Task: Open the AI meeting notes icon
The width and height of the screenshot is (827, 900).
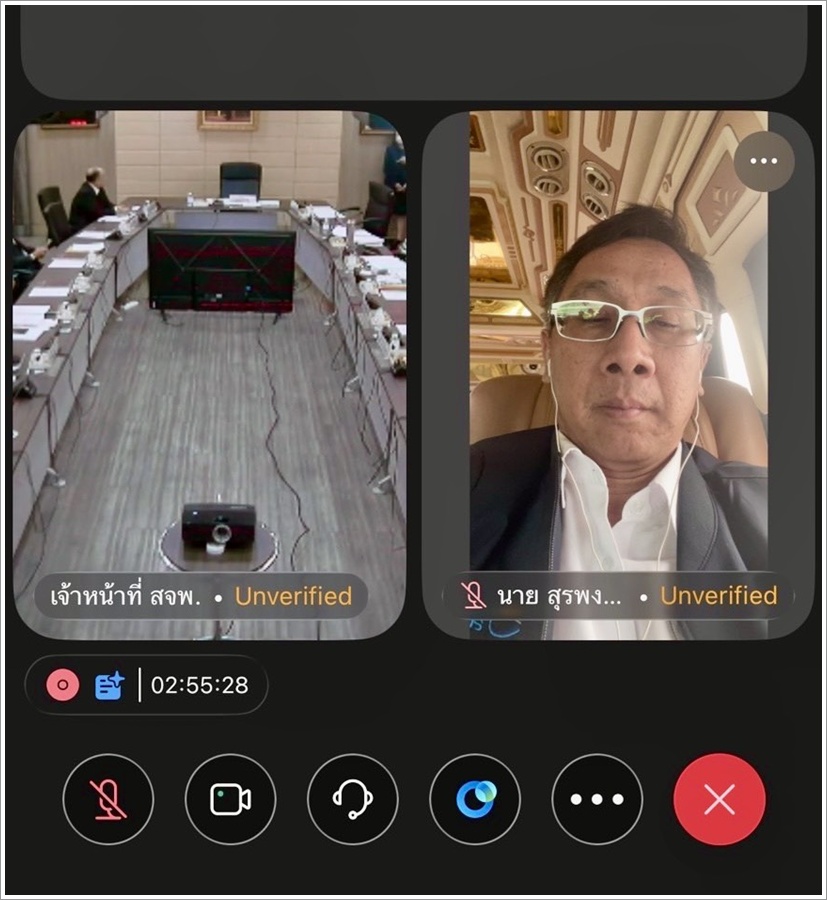Action: tap(109, 685)
